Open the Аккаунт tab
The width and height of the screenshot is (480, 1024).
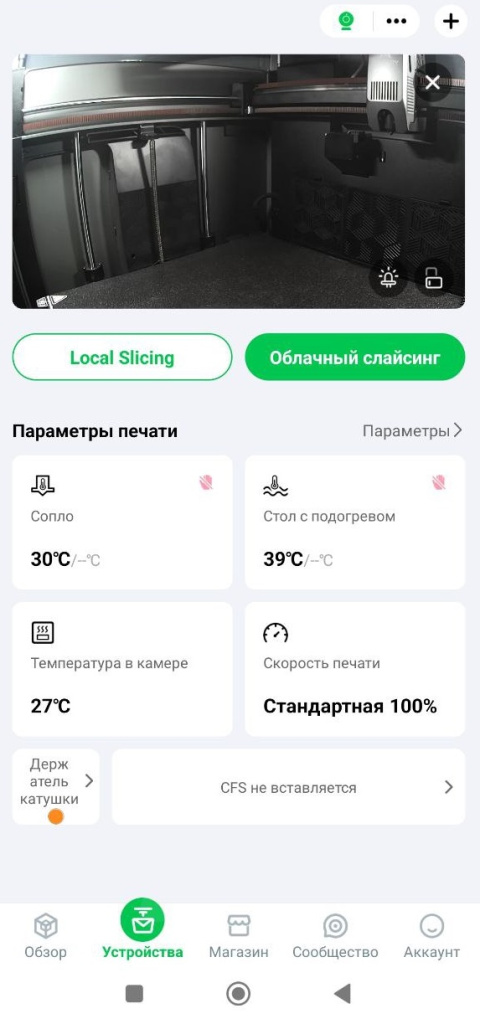click(432, 936)
